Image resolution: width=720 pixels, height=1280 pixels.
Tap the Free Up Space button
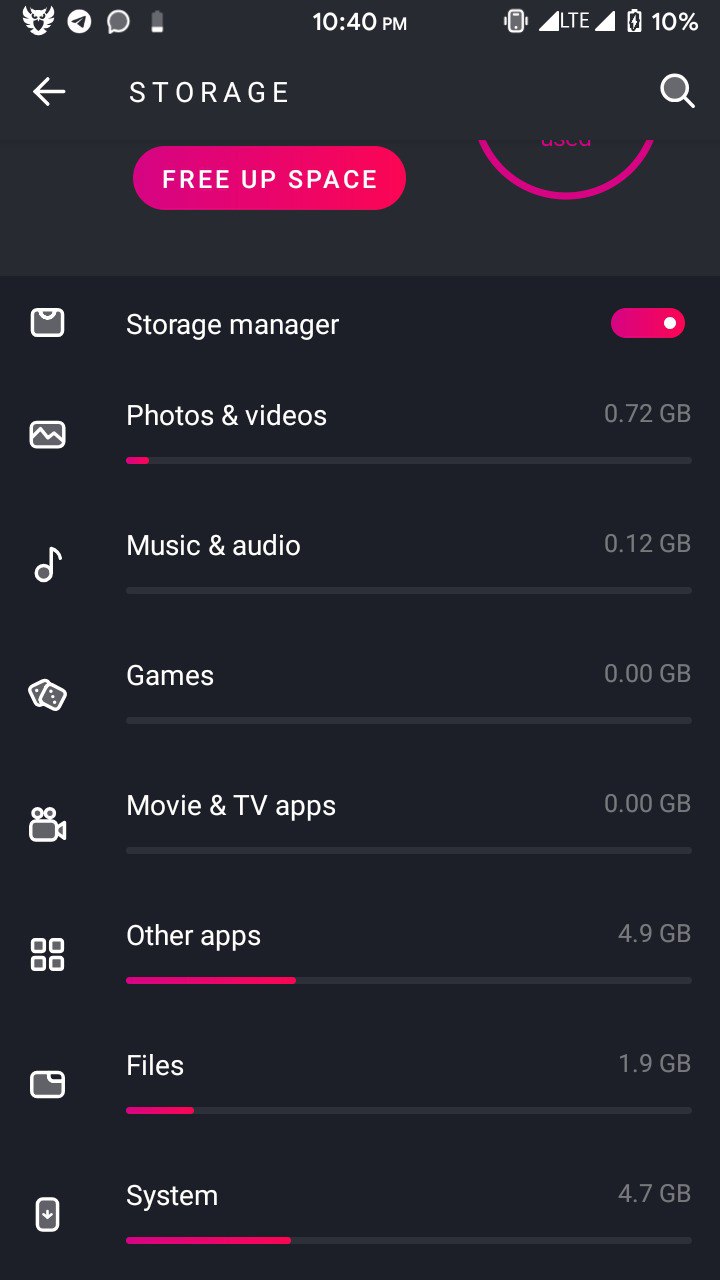click(269, 178)
